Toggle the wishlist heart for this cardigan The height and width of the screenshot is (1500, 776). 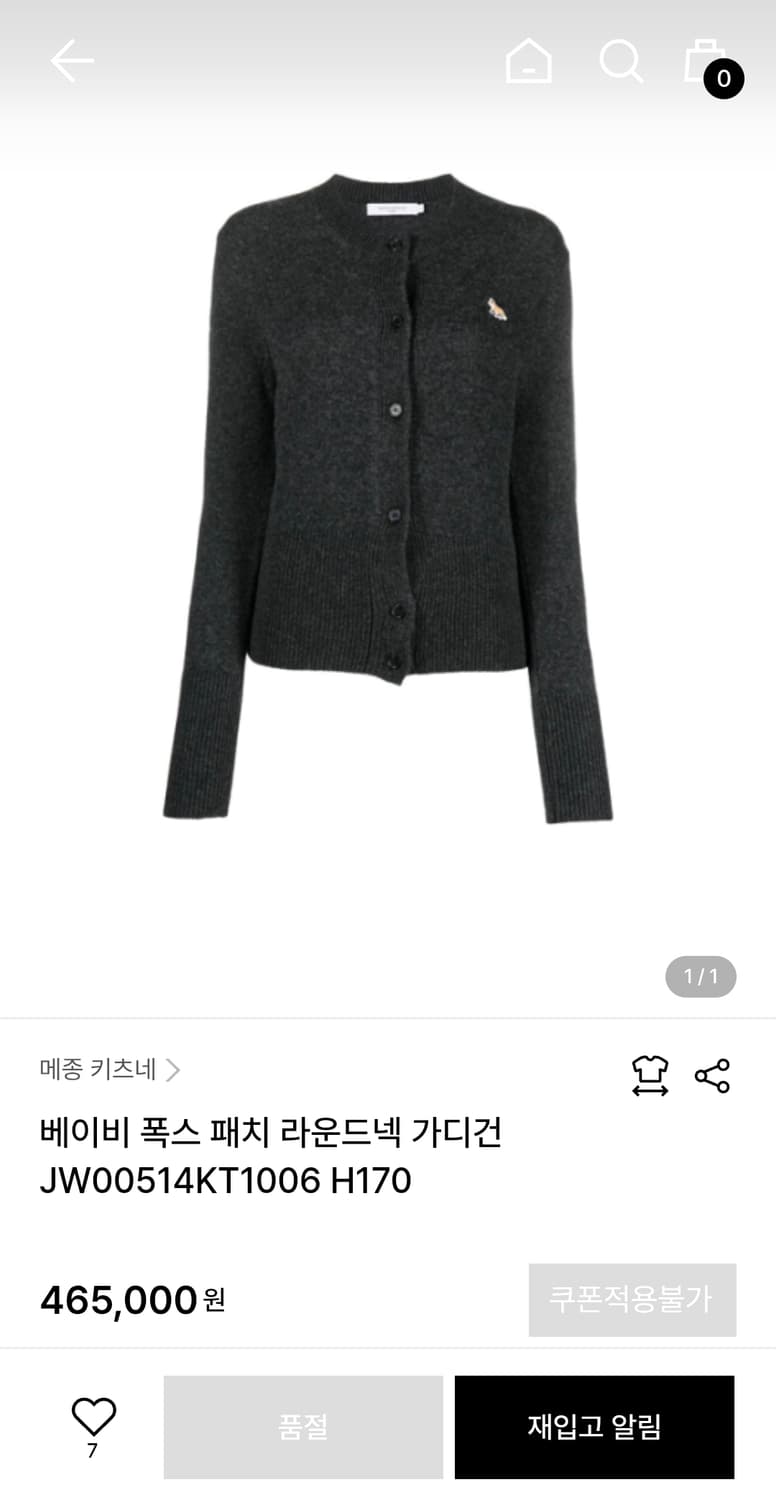[93, 1413]
